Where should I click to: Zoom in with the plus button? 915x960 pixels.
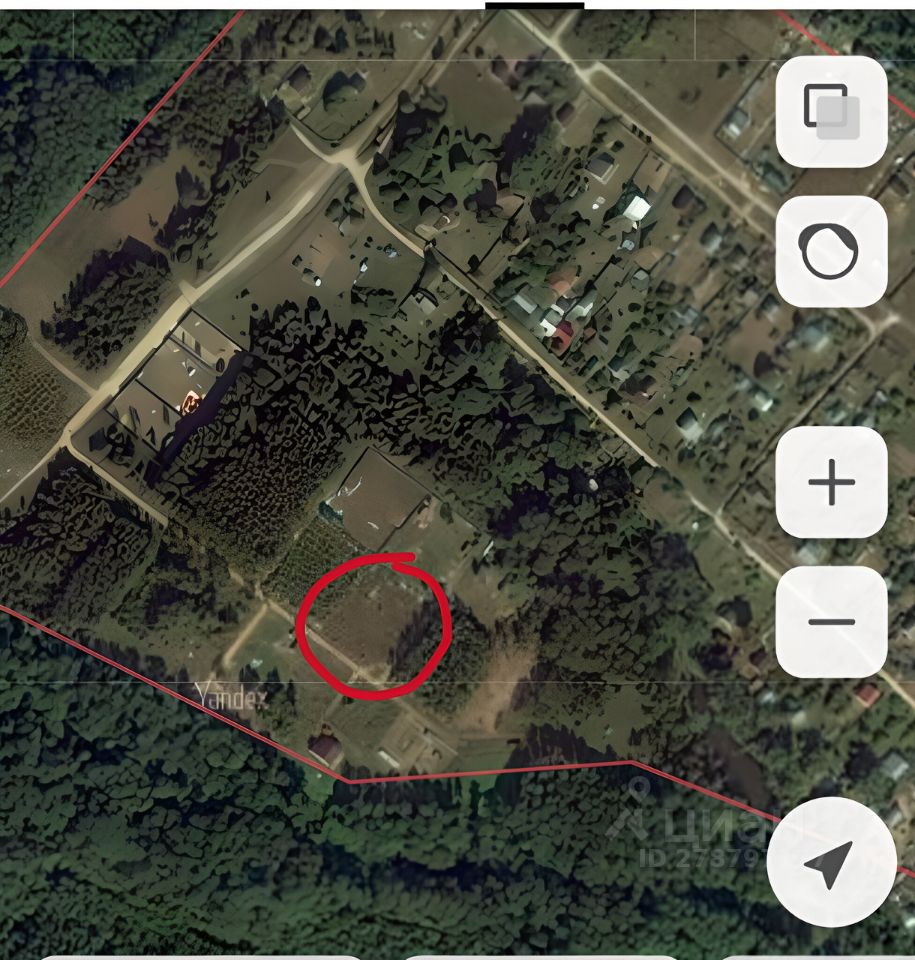pyautogui.click(x=831, y=484)
